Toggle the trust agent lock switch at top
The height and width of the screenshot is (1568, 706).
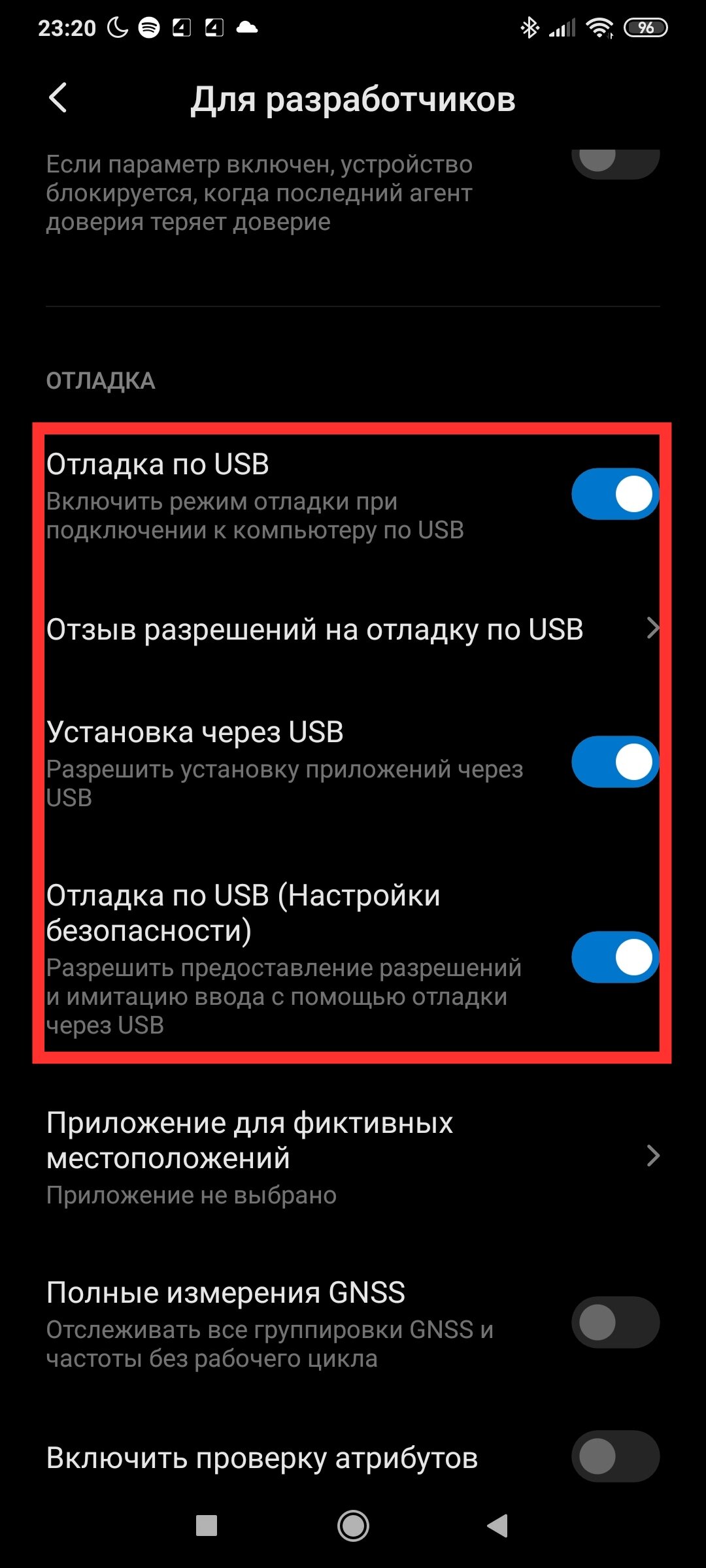coord(615,162)
